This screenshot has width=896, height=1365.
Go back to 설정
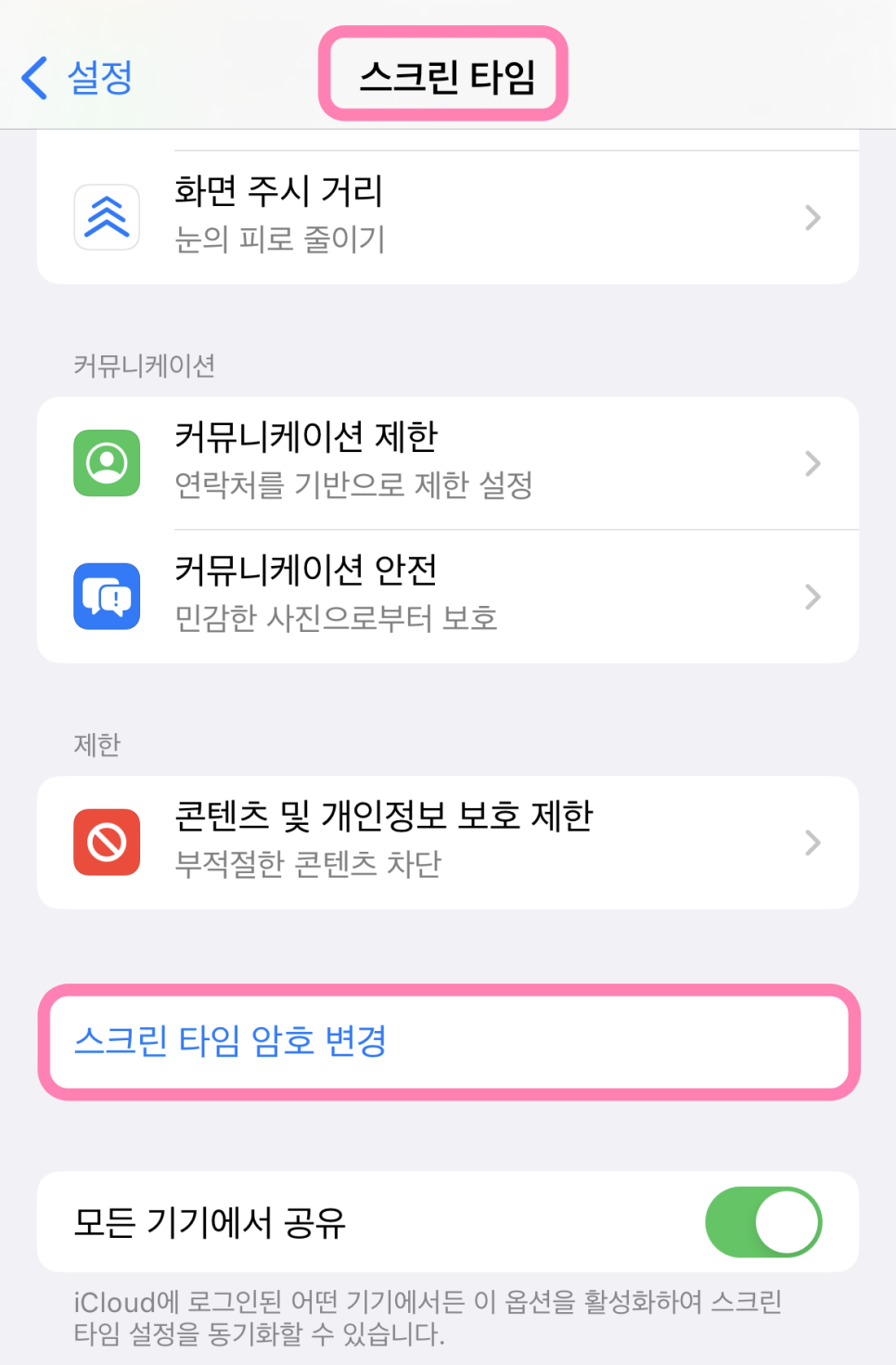coord(78,77)
